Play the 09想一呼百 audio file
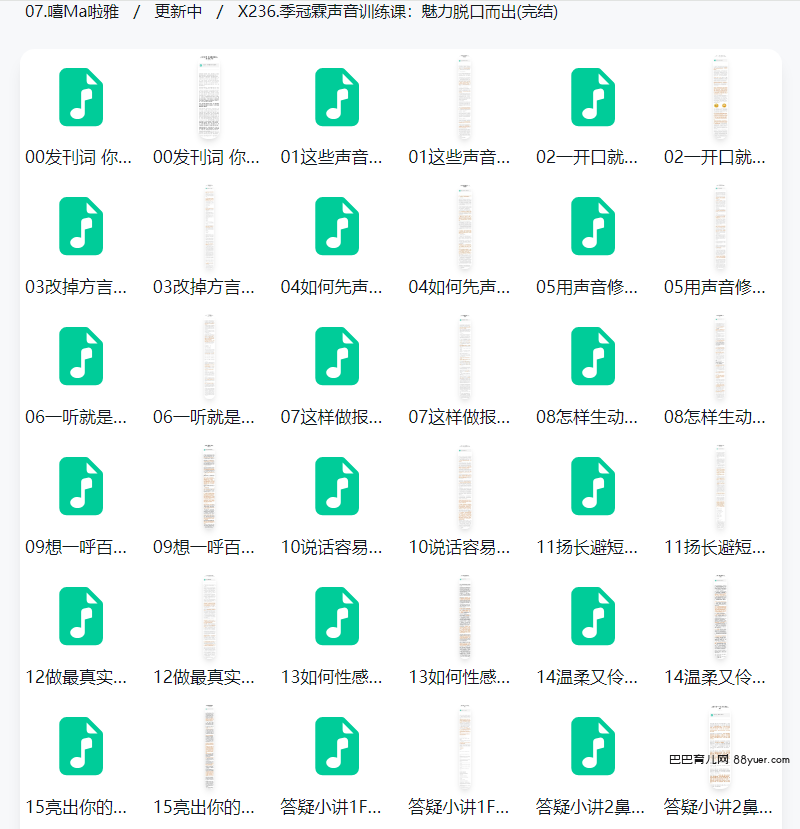Screen dimensions: 800x829 click(x=81, y=486)
